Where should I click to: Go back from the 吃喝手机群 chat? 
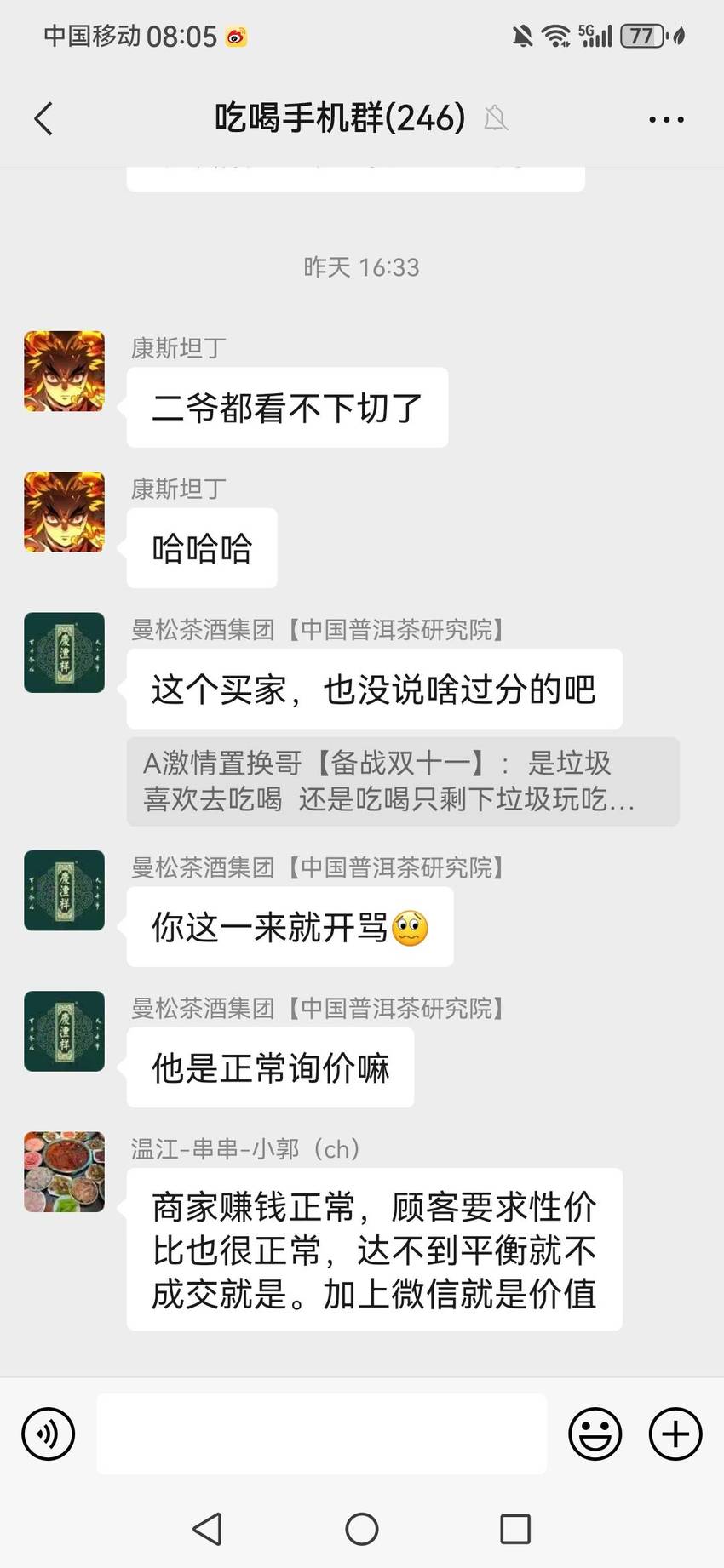pyautogui.click(x=43, y=118)
